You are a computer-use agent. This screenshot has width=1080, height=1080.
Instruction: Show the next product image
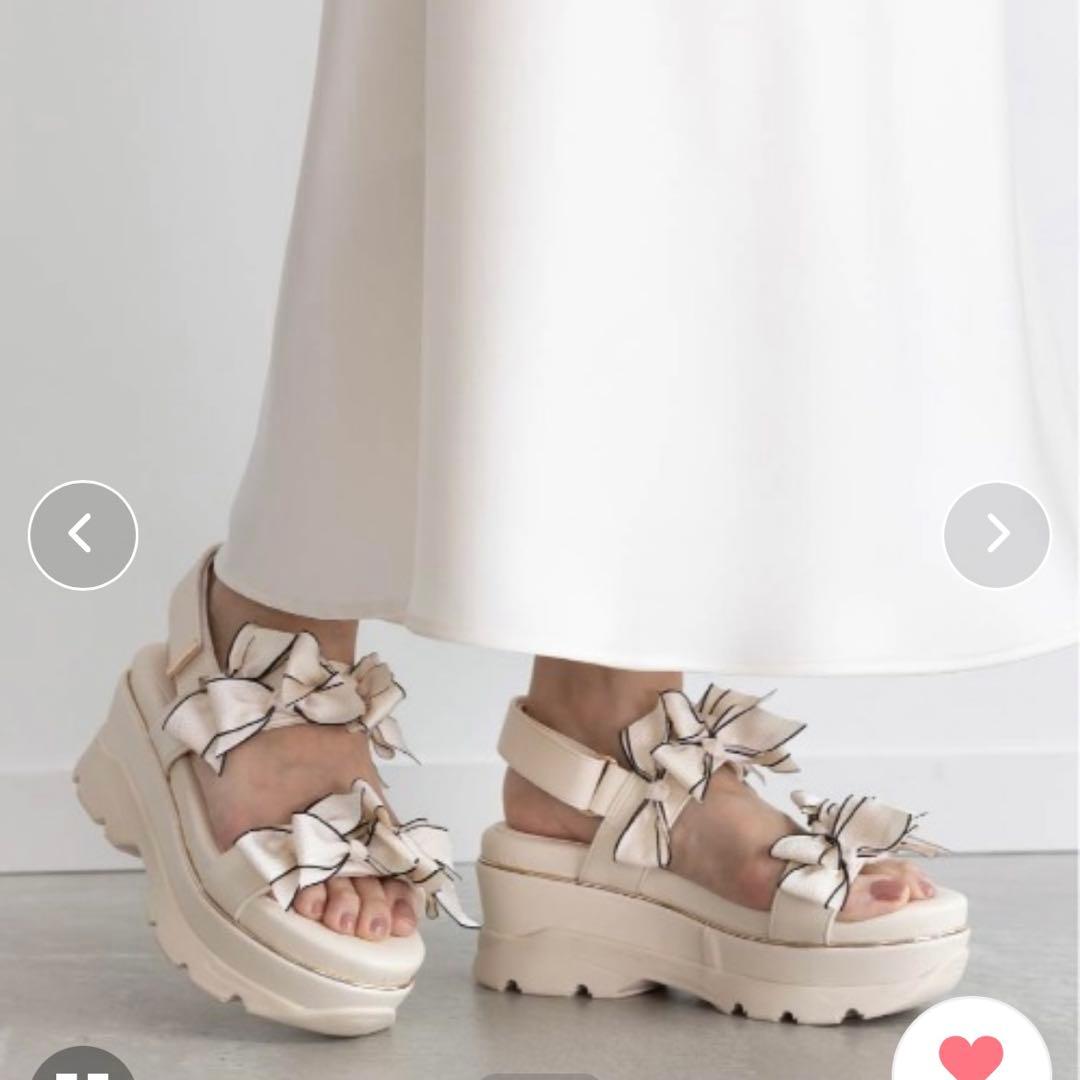pos(997,535)
